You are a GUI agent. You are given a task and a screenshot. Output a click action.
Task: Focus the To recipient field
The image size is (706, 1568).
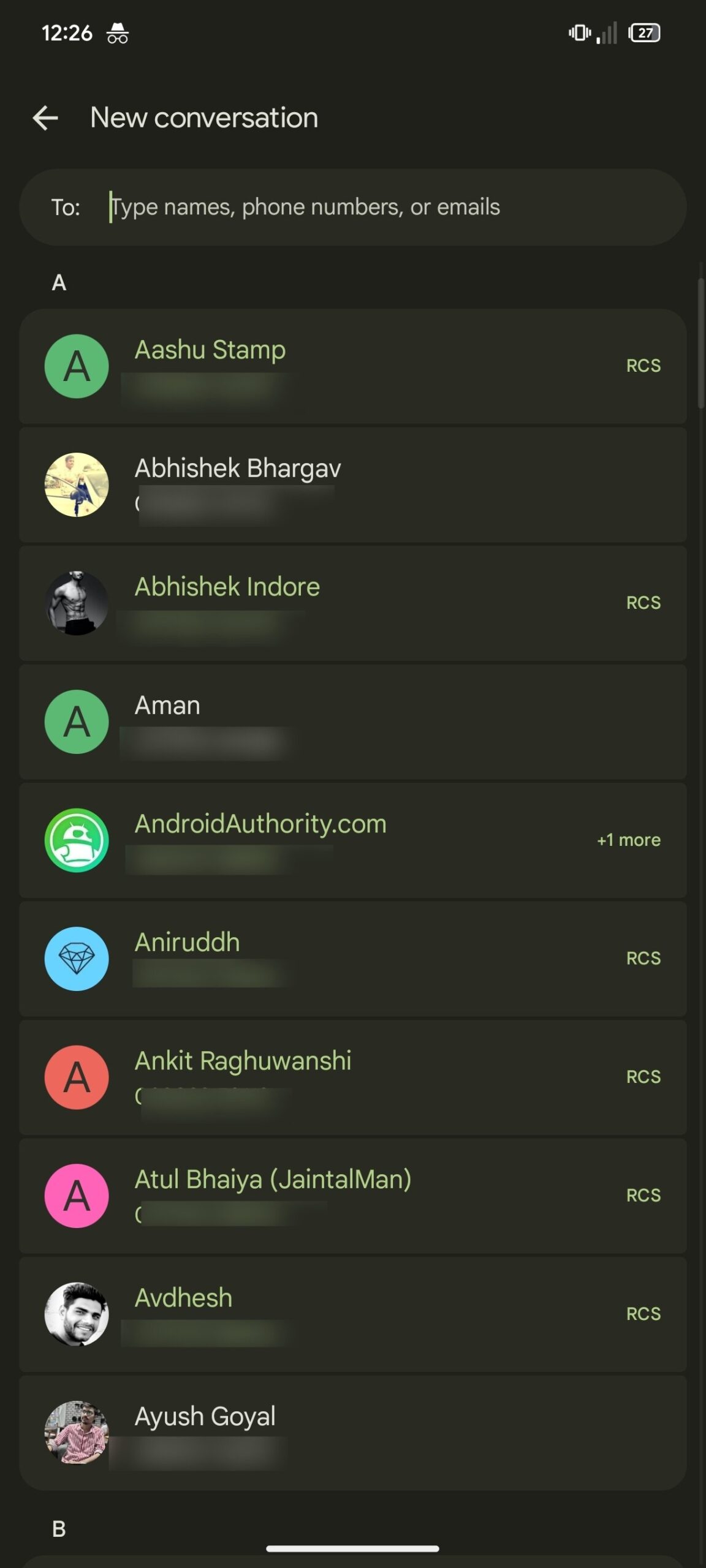(x=353, y=207)
